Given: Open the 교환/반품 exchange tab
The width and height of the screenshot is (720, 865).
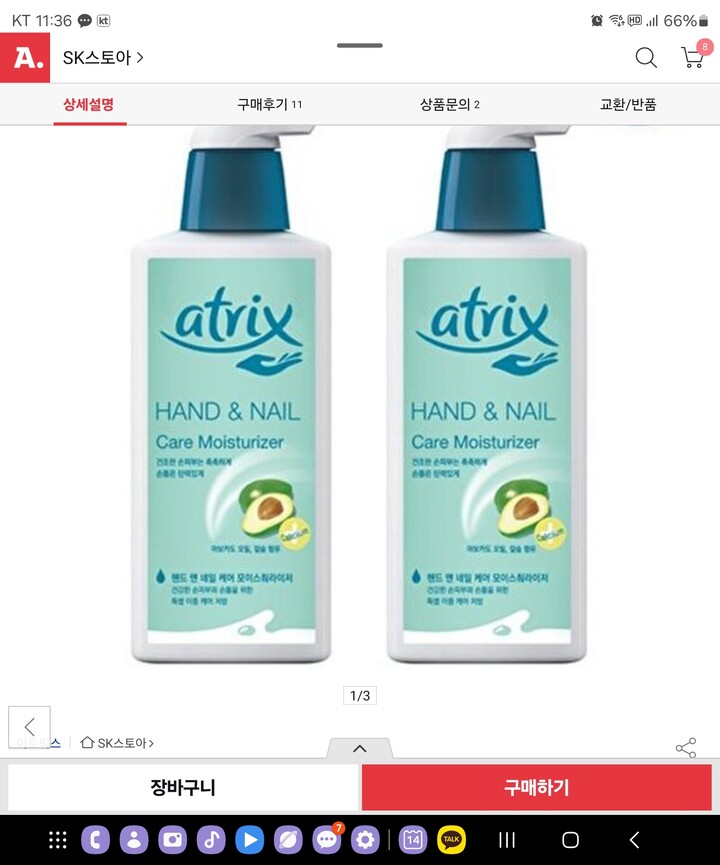Looking at the screenshot, I should pos(630,104).
